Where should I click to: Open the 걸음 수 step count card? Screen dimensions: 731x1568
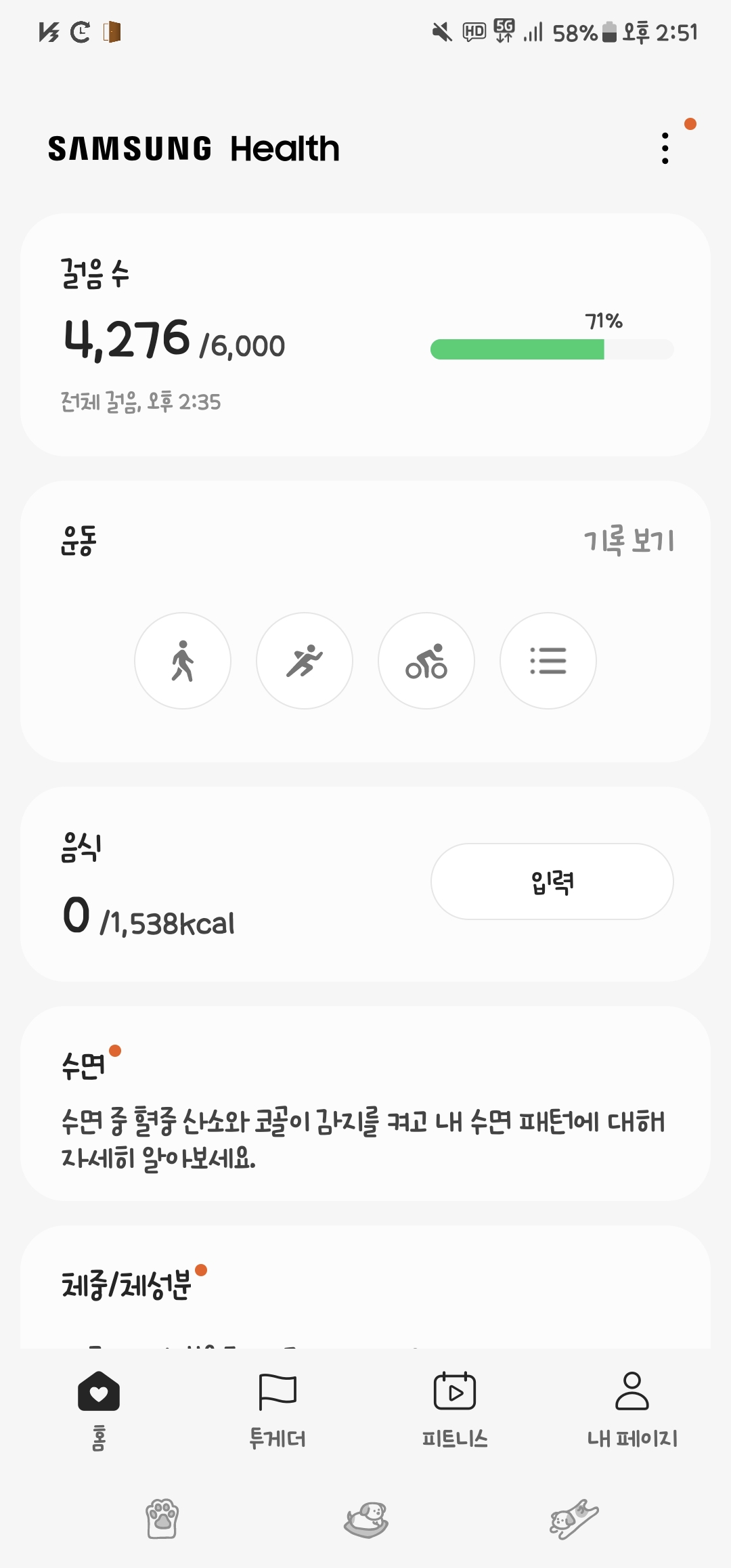click(x=365, y=334)
